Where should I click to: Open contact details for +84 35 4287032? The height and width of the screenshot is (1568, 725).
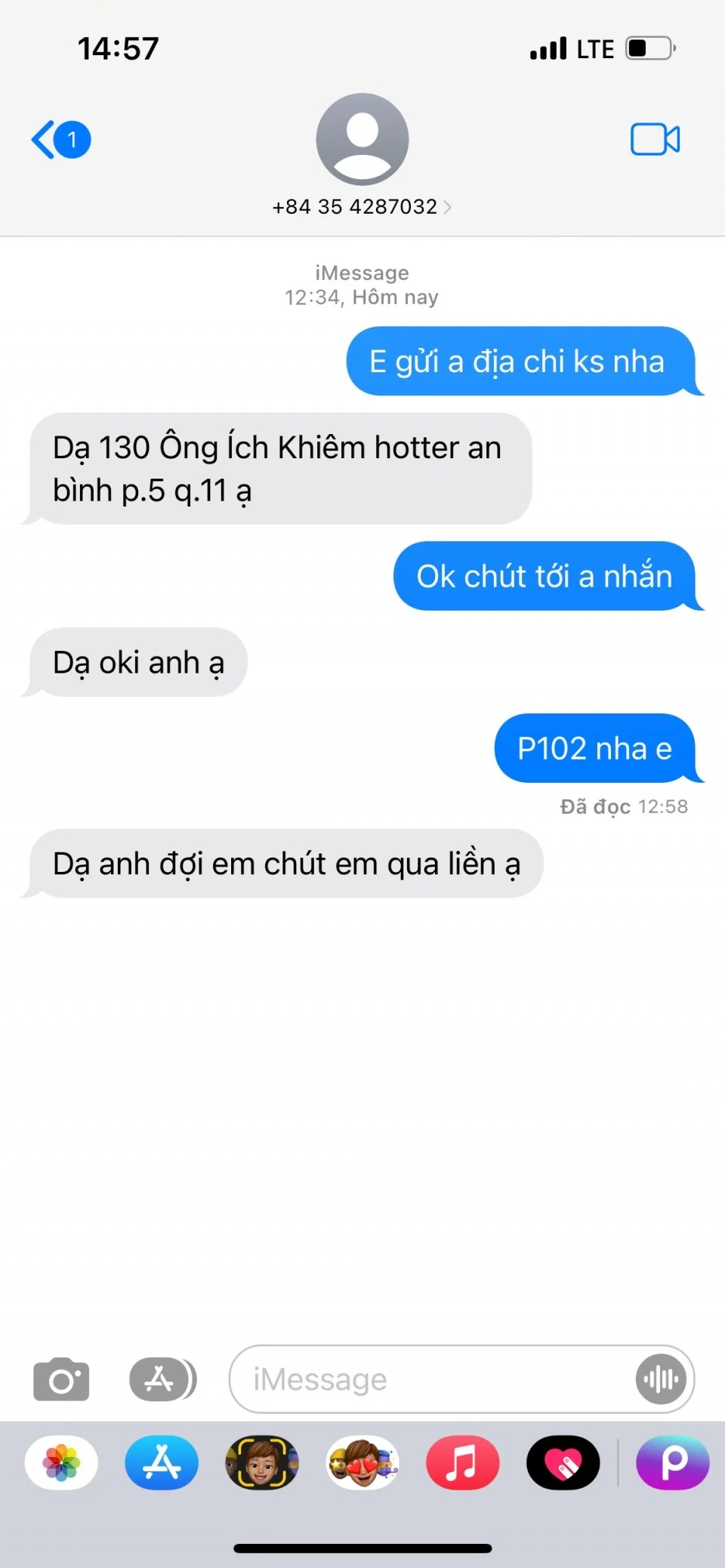point(362,206)
